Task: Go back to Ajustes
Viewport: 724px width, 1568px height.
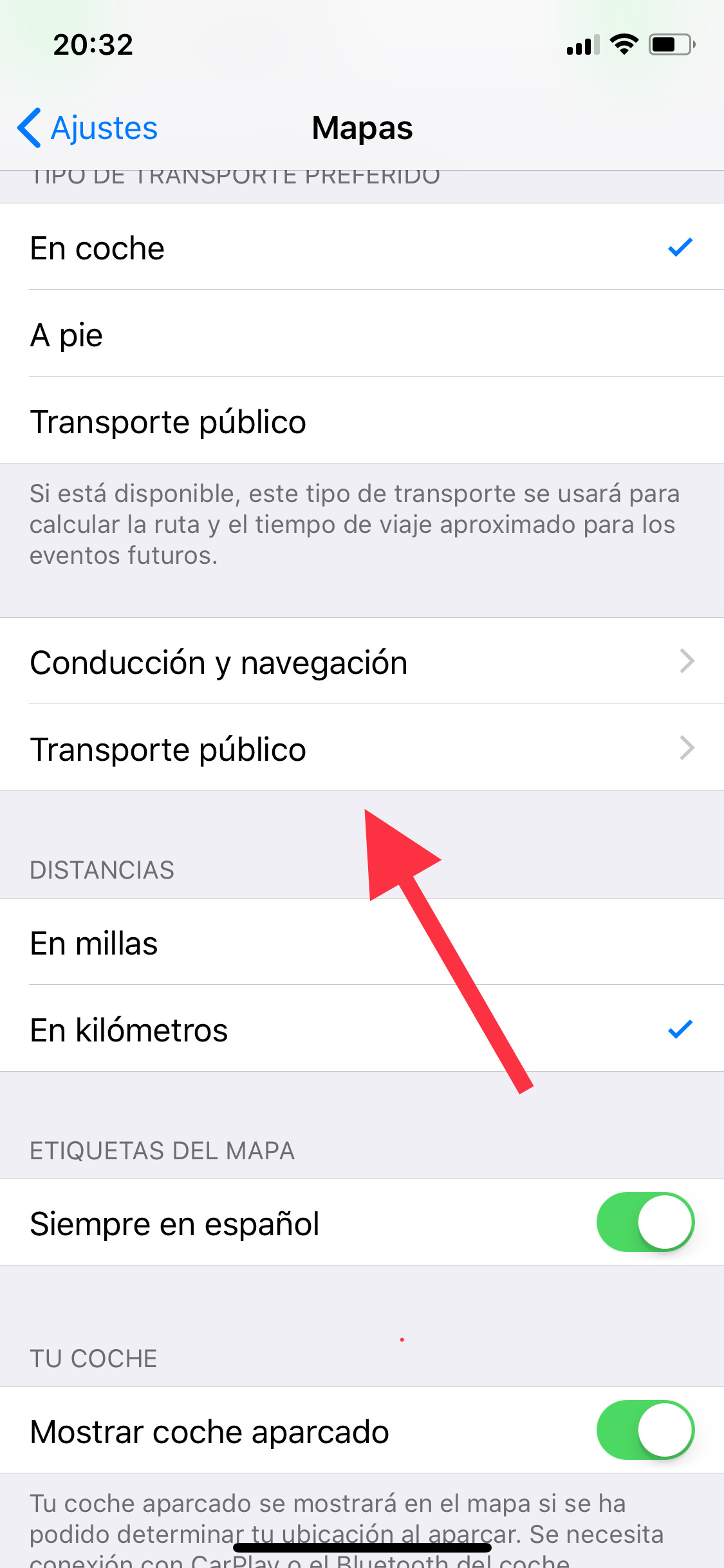Action: coord(88,127)
